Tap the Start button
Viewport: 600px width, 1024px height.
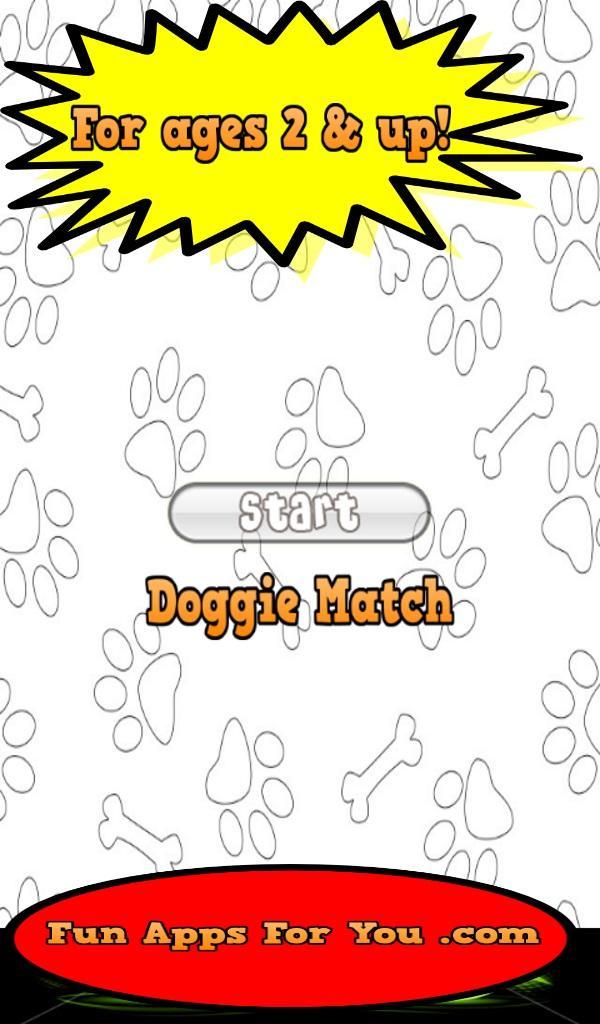point(299,513)
